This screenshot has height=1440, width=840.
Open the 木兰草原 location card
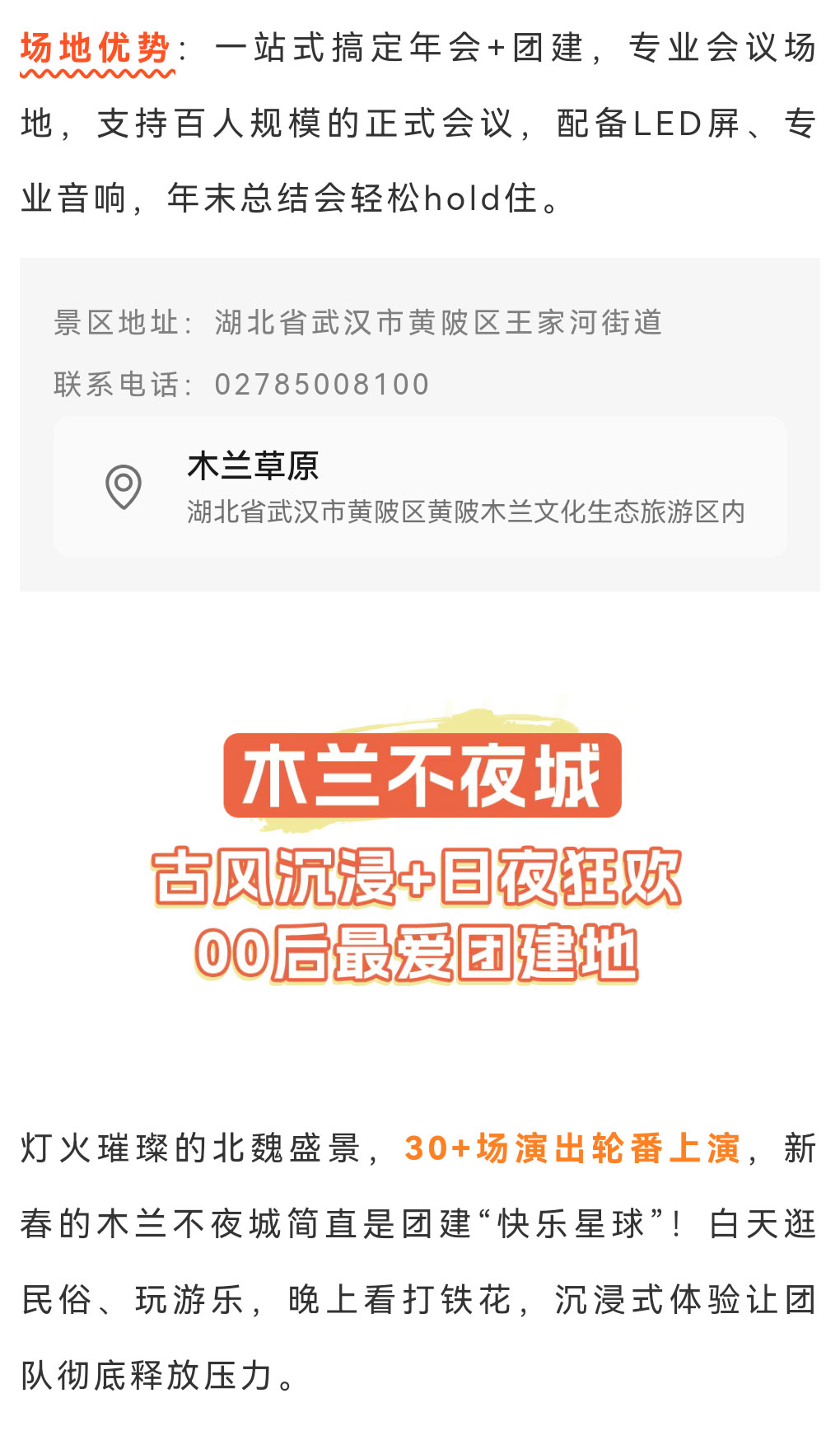[420, 487]
